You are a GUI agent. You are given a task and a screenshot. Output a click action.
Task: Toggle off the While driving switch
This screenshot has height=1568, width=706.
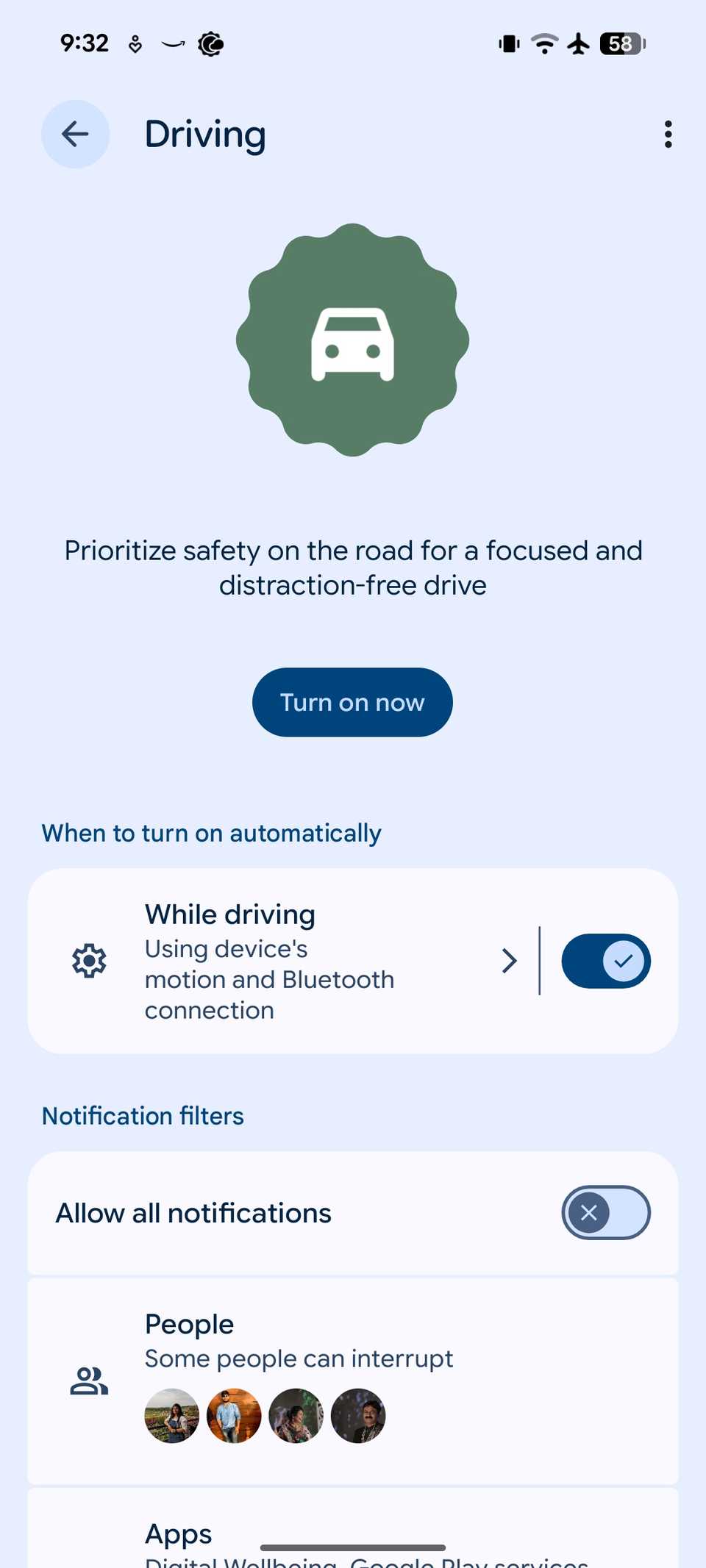click(605, 961)
